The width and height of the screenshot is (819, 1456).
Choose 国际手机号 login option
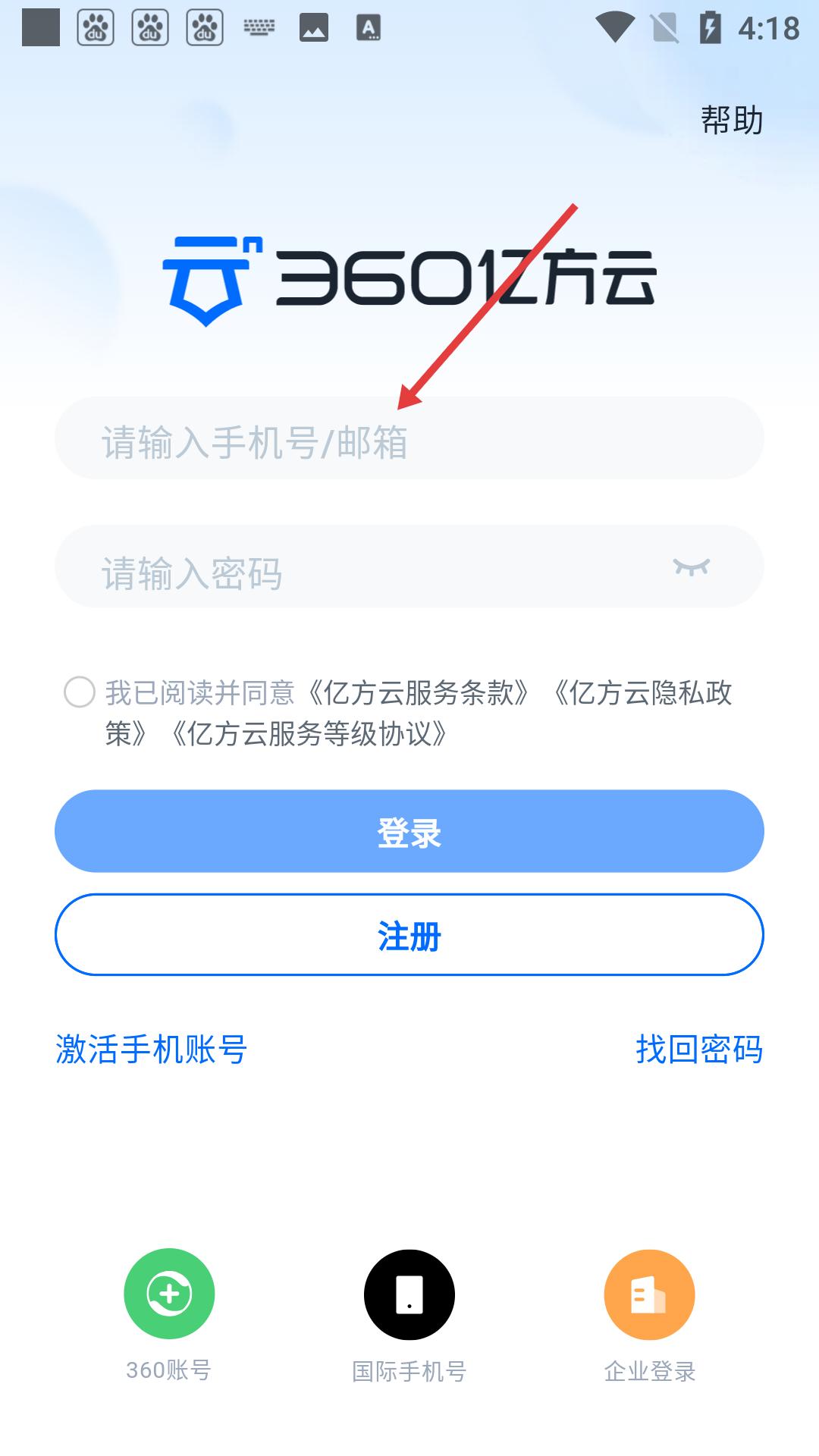click(x=409, y=1294)
